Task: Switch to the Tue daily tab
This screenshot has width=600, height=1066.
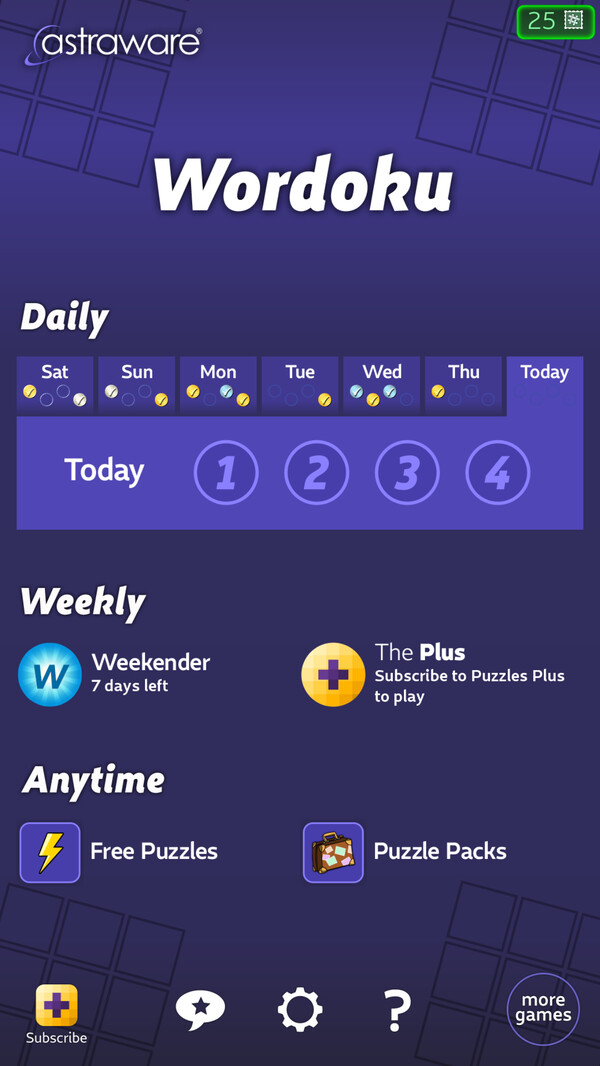Action: click(300, 384)
